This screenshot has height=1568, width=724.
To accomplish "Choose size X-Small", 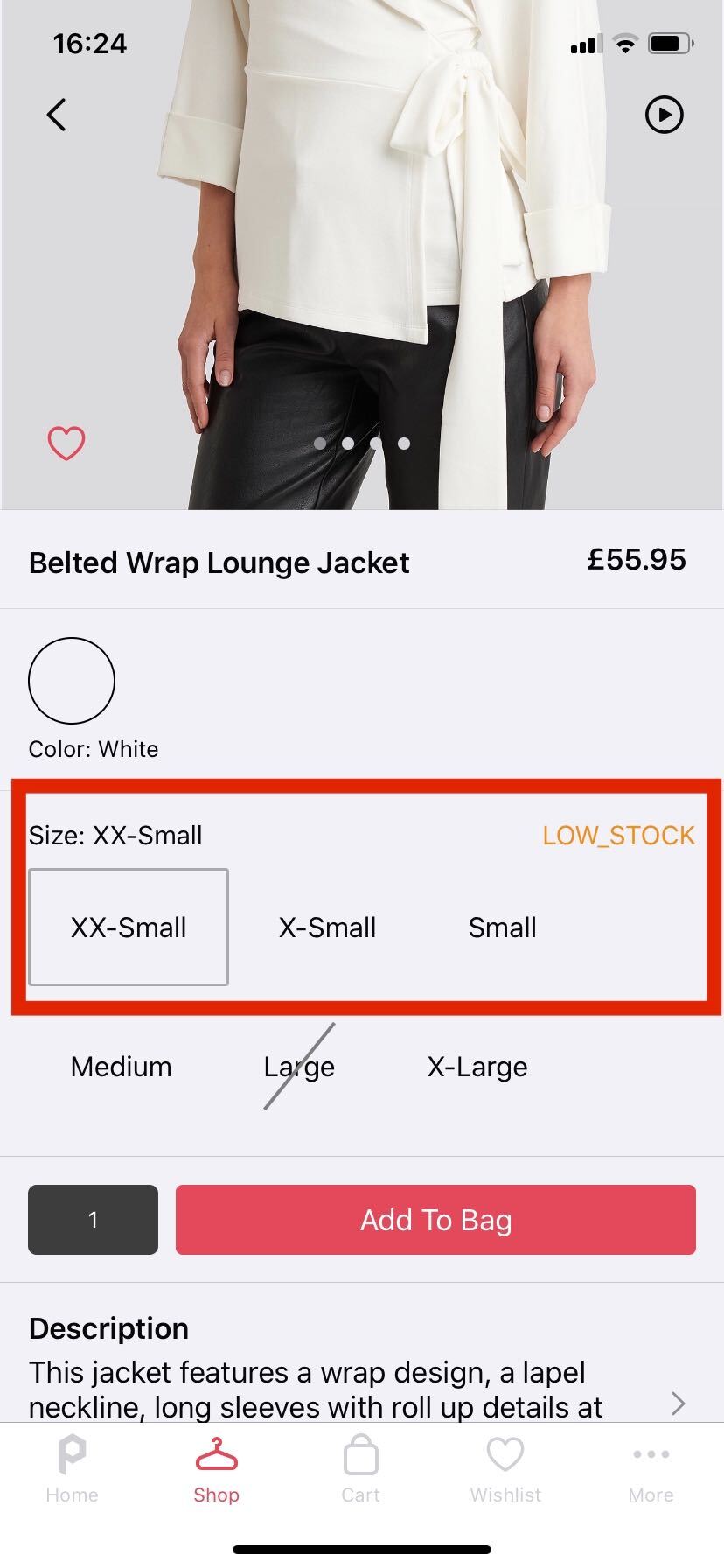I will (x=327, y=927).
